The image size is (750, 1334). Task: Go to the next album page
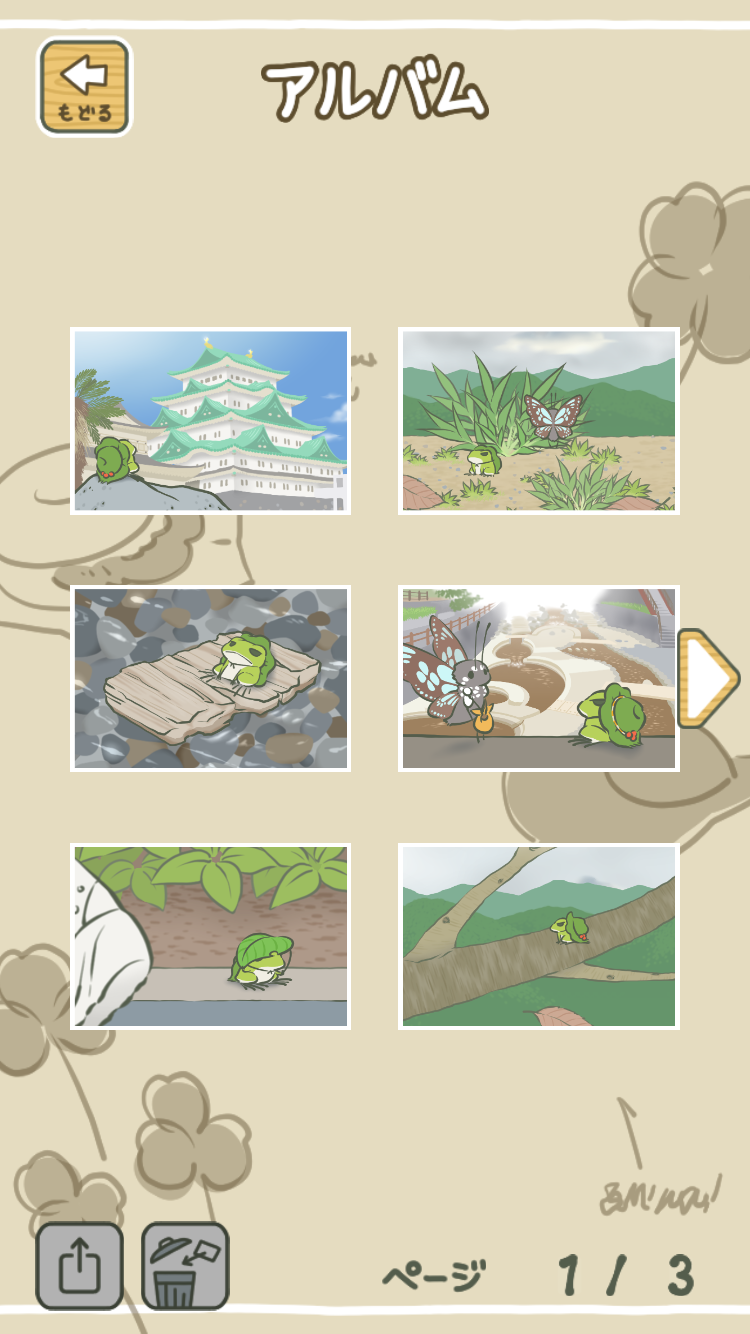(x=707, y=678)
